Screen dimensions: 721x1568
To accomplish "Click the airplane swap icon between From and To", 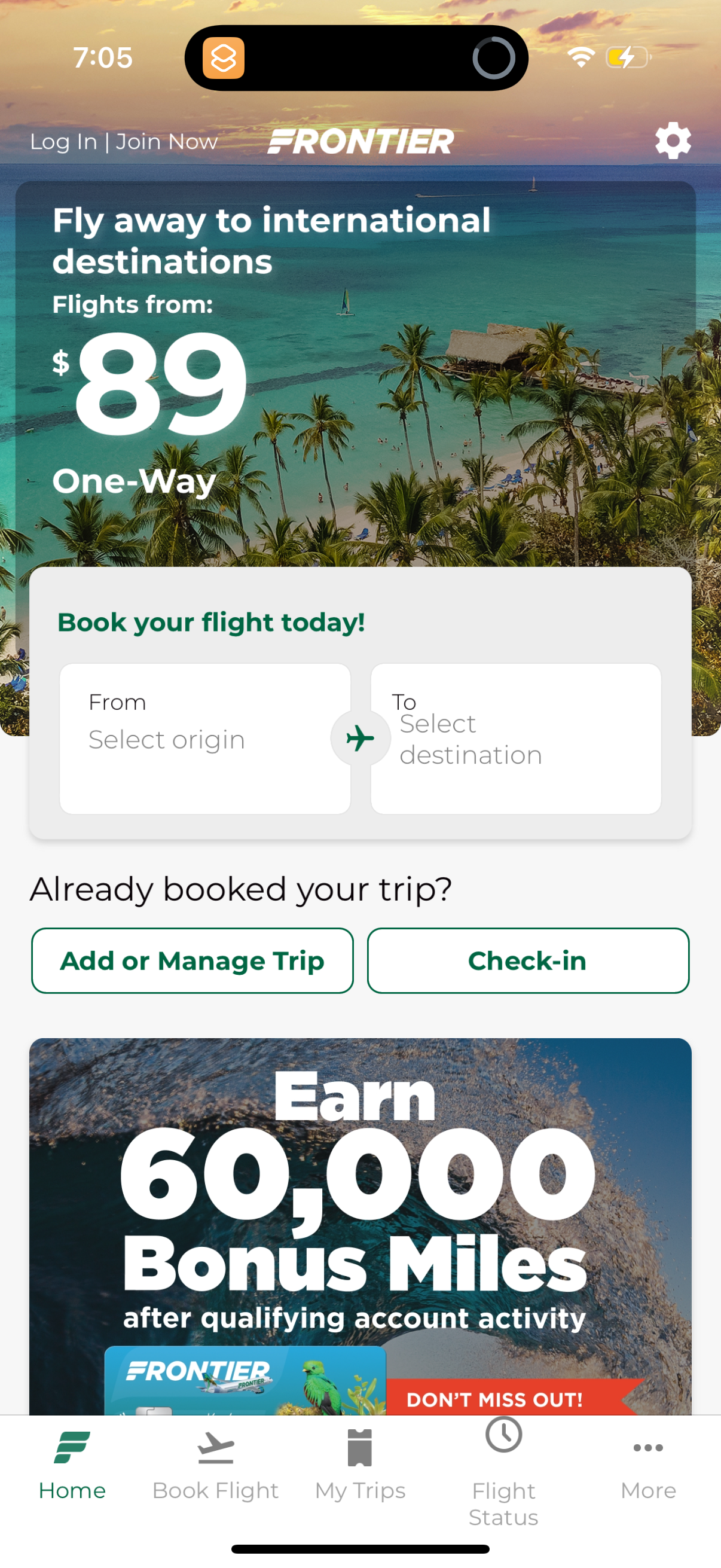I will pyautogui.click(x=359, y=739).
